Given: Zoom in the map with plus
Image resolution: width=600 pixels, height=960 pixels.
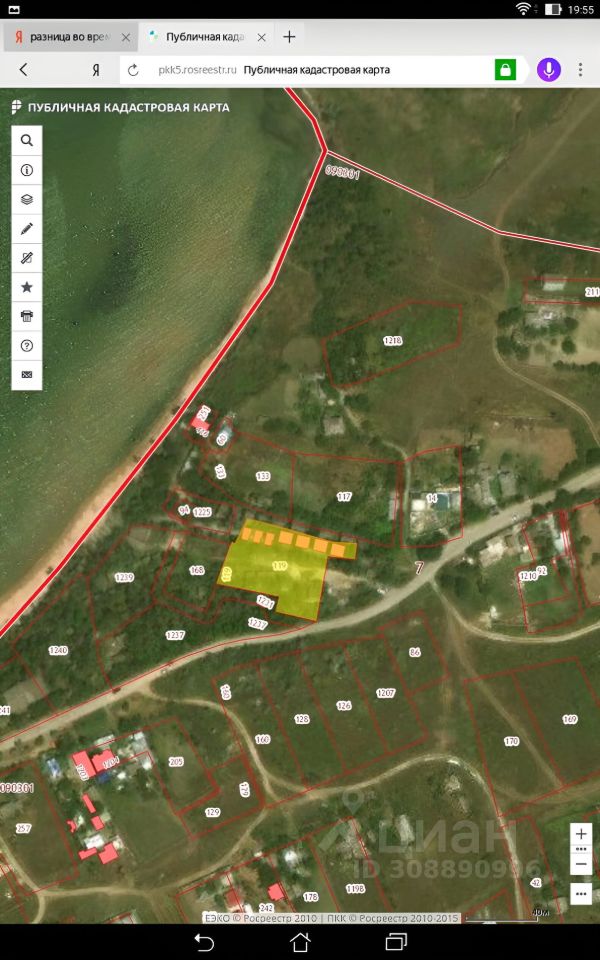Looking at the screenshot, I should tap(582, 834).
